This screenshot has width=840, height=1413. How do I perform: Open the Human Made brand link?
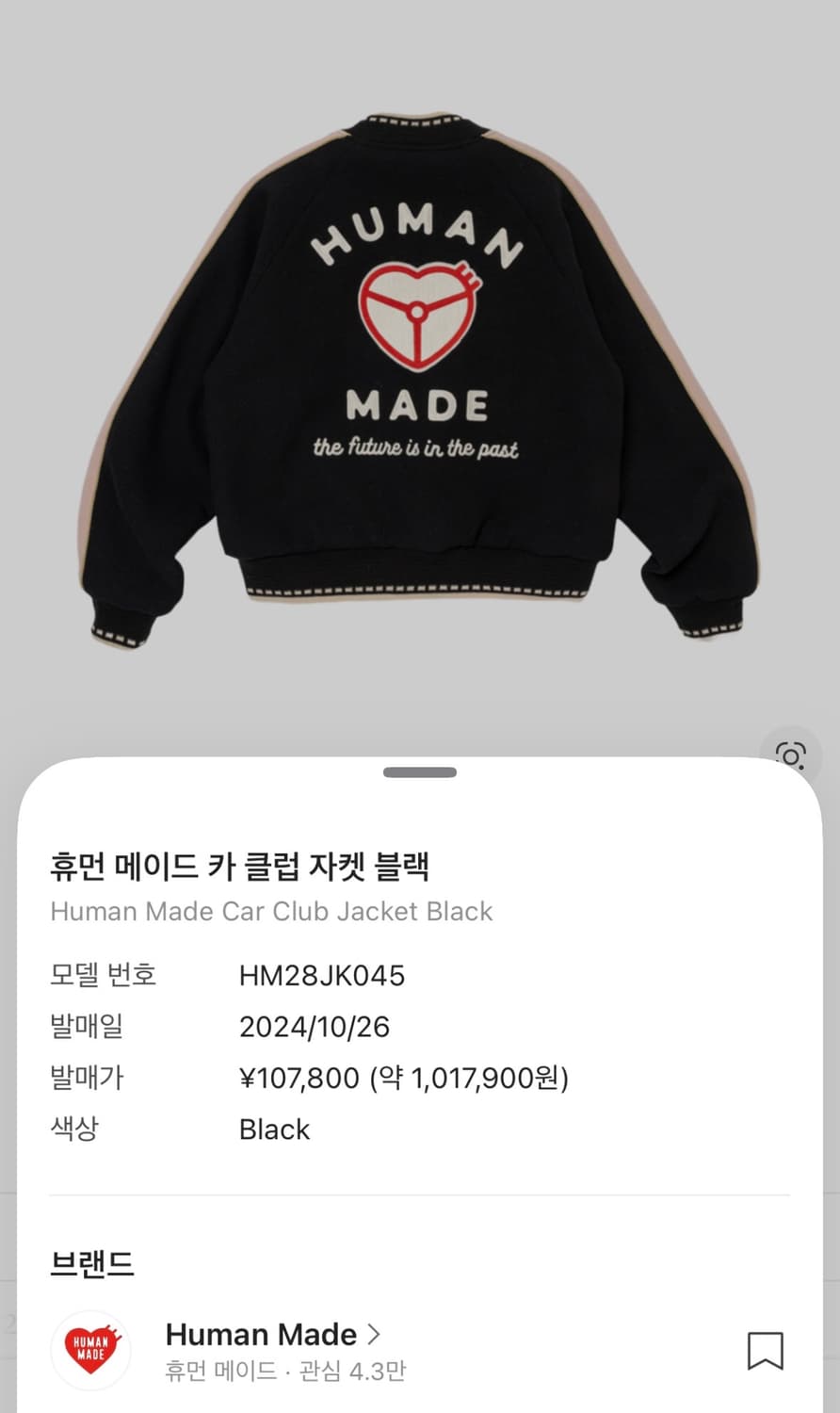click(x=261, y=1334)
